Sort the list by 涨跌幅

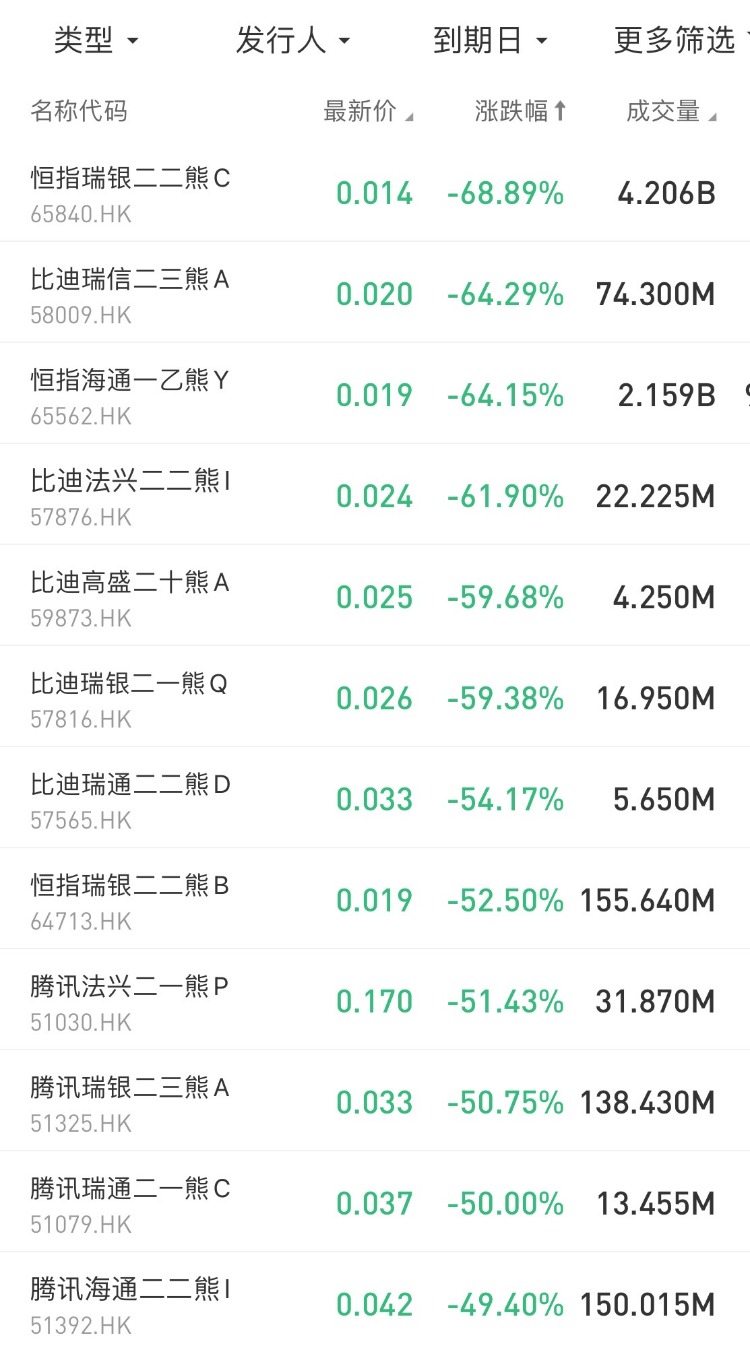click(x=520, y=112)
